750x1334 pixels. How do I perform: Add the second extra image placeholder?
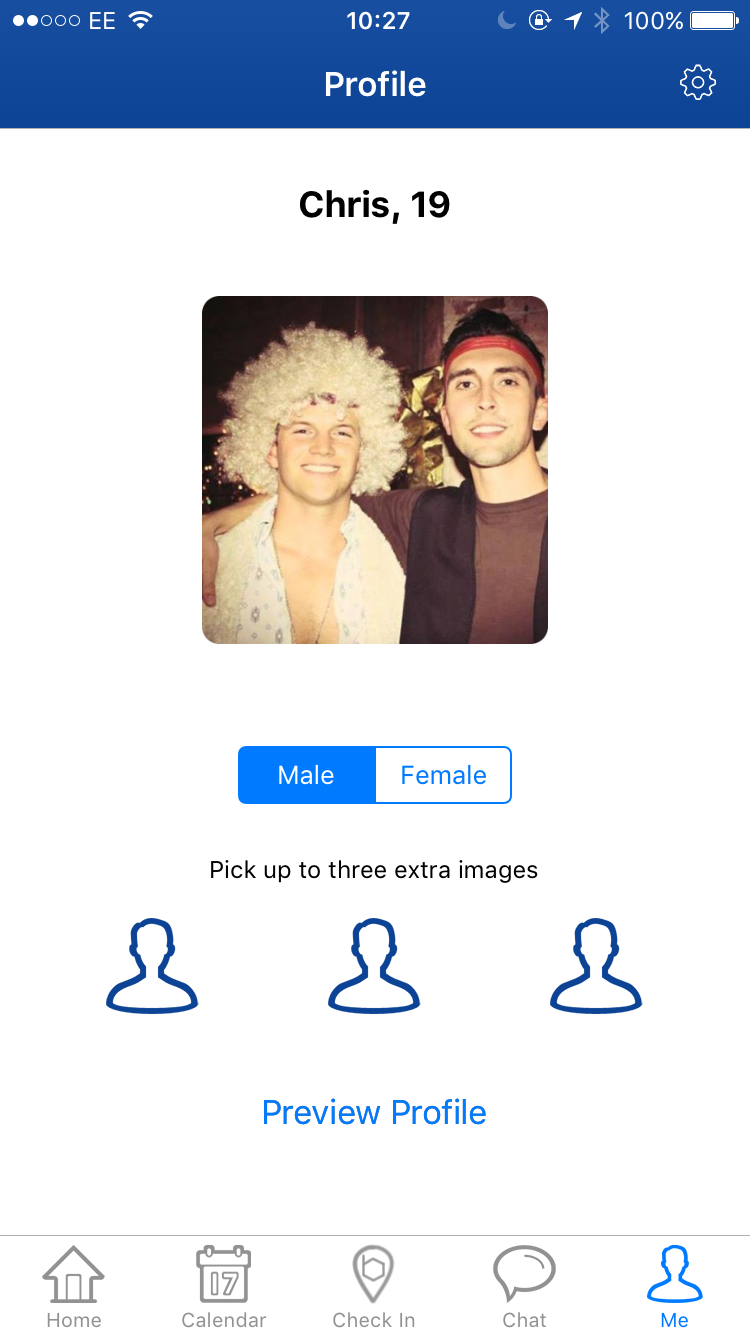point(374,966)
